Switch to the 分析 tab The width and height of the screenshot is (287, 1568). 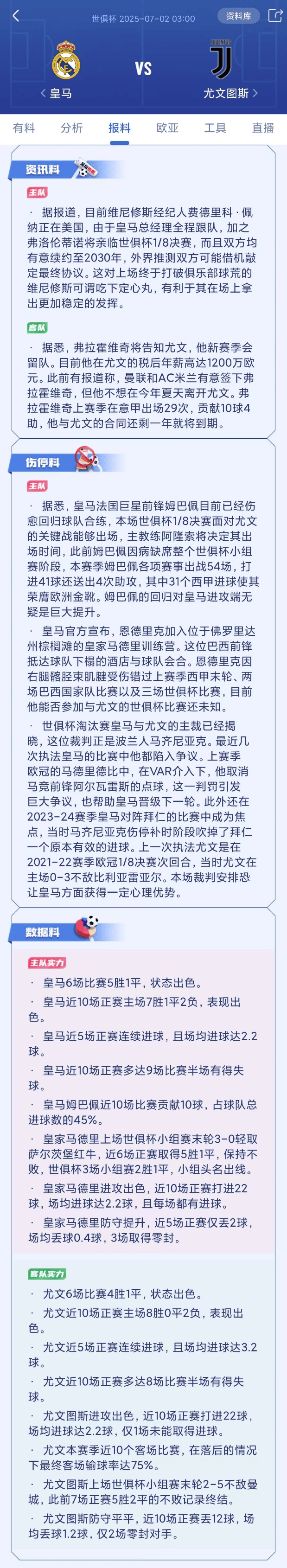click(x=72, y=128)
